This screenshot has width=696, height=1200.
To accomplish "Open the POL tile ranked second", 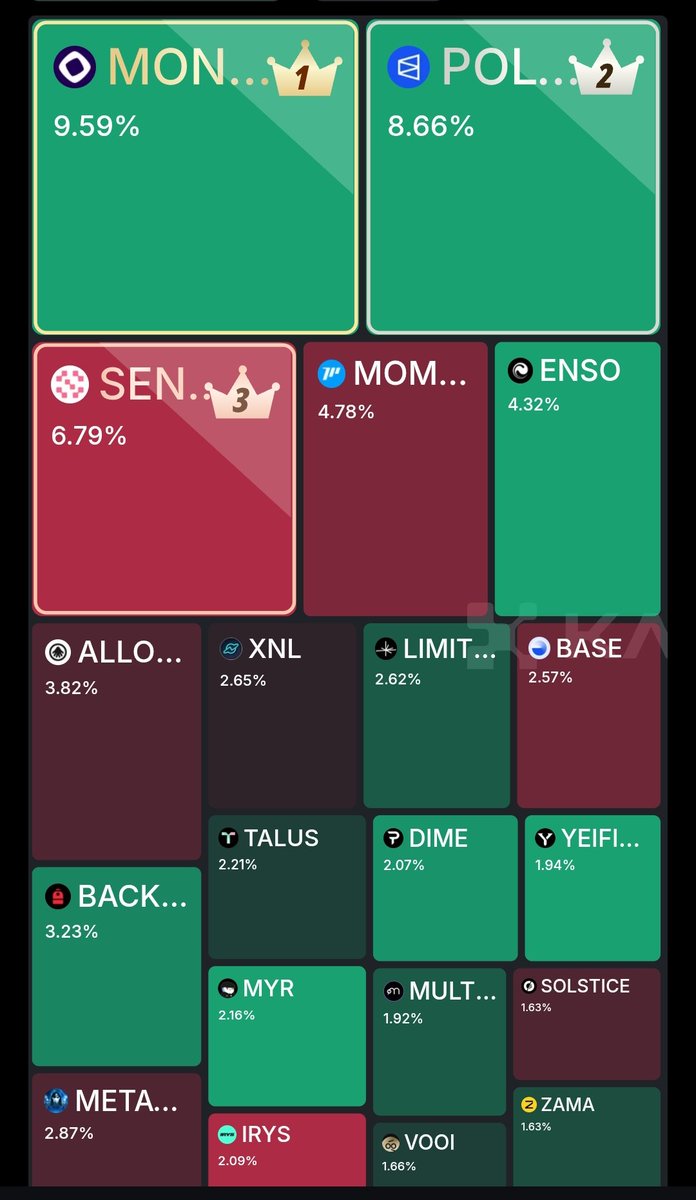I will click(x=513, y=177).
